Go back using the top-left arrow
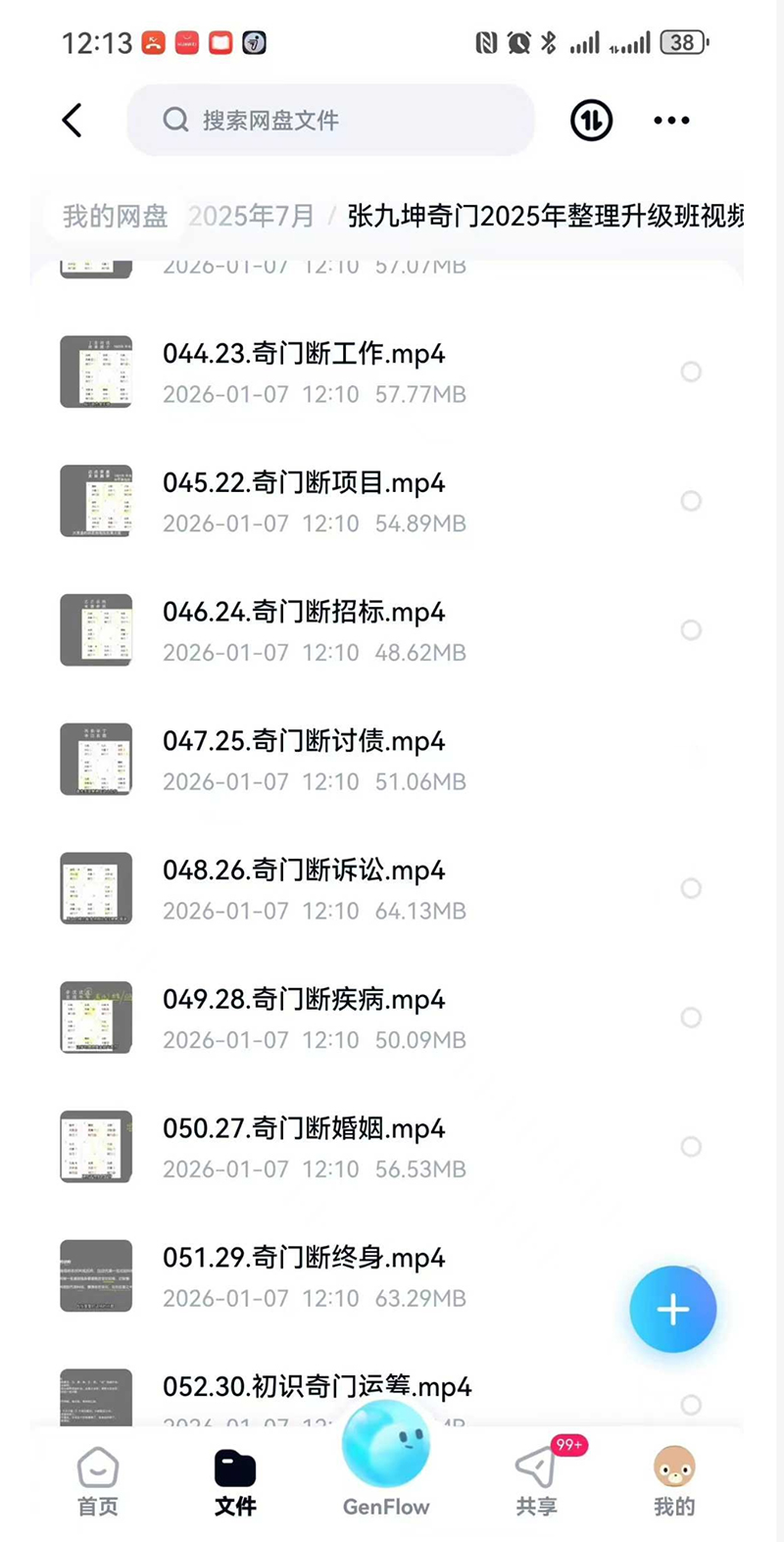784x1542 pixels. pos(72,121)
